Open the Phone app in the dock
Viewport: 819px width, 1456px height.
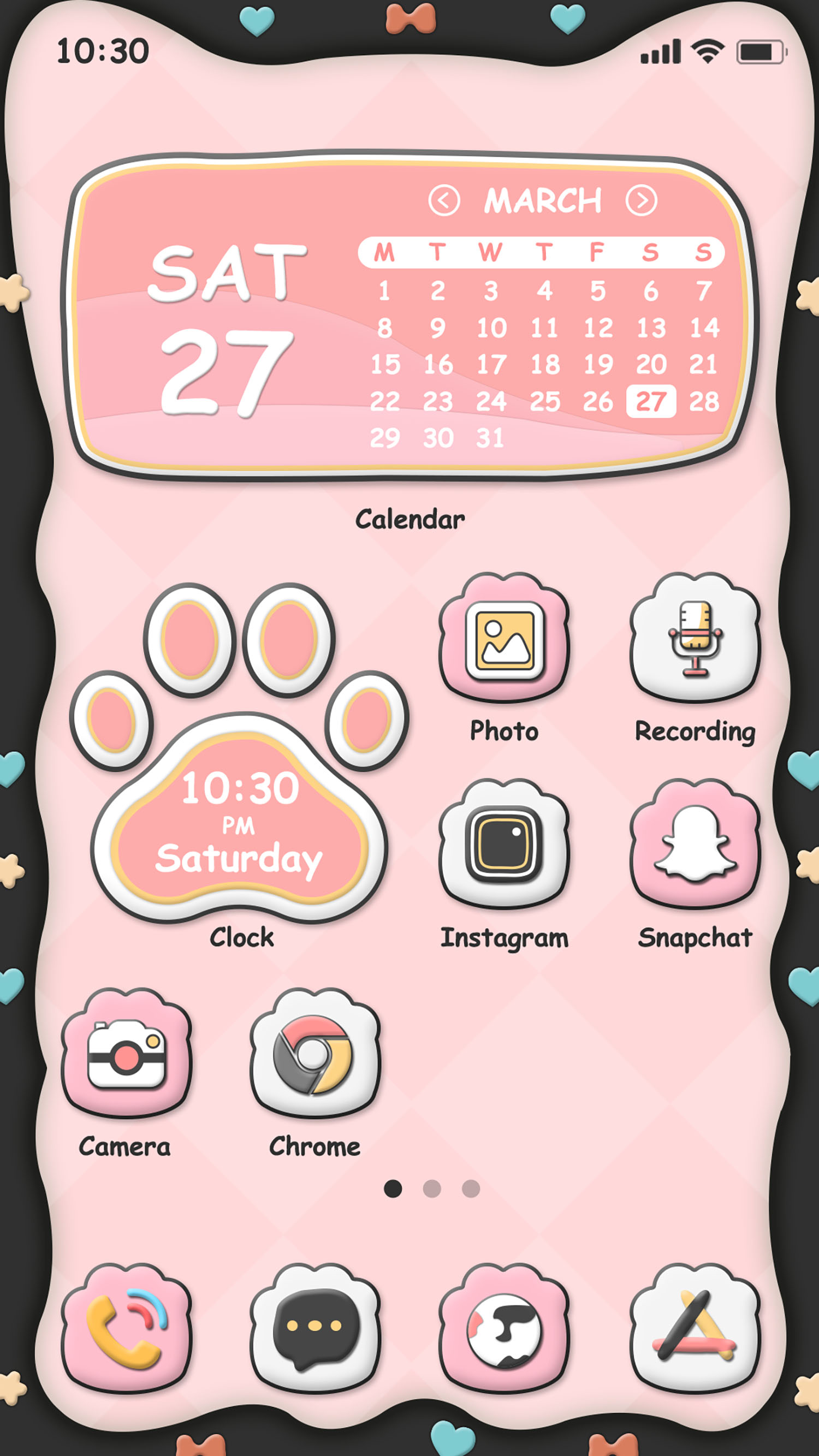[x=126, y=1328]
